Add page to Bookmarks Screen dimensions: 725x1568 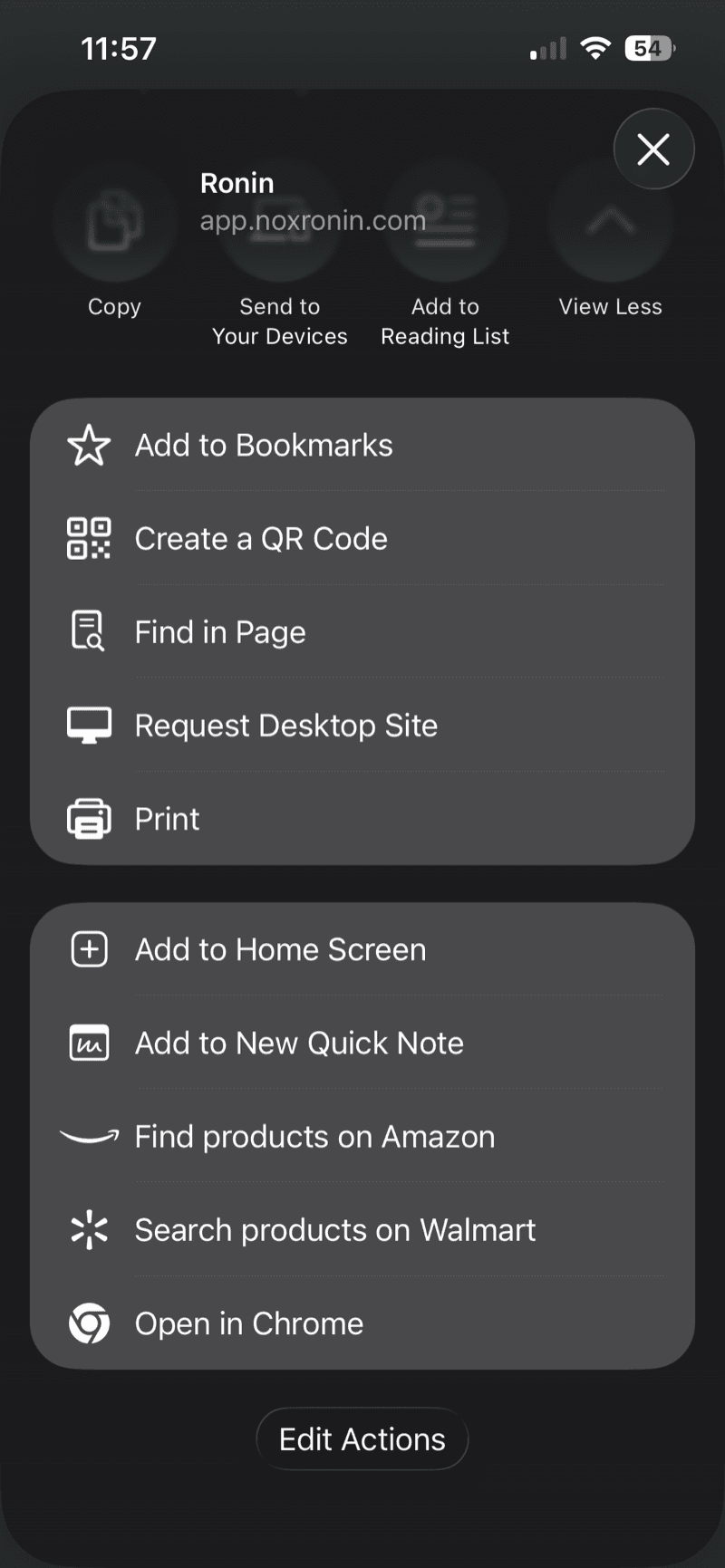(362, 446)
